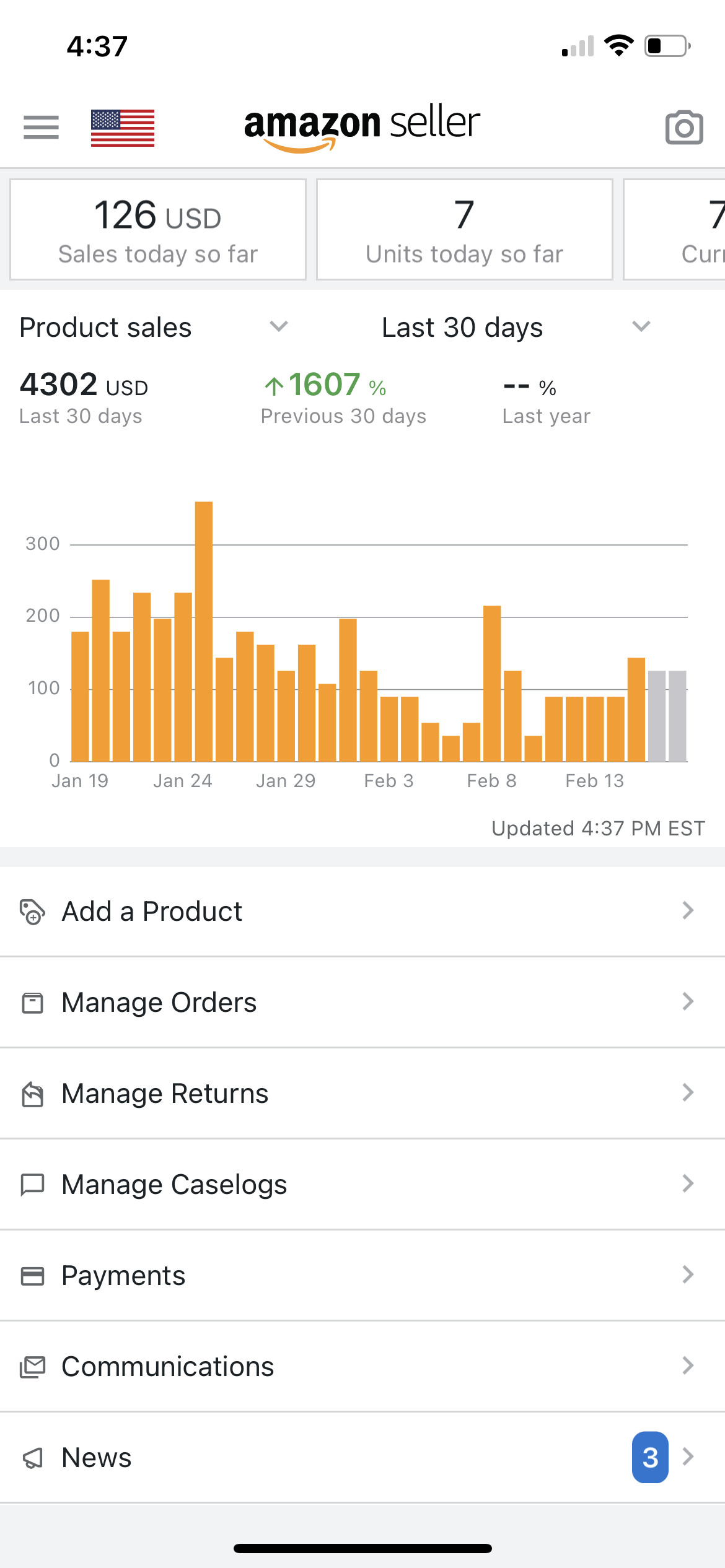Click the News megaphone icon
The image size is (725, 1568).
[x=32, y=1457]
